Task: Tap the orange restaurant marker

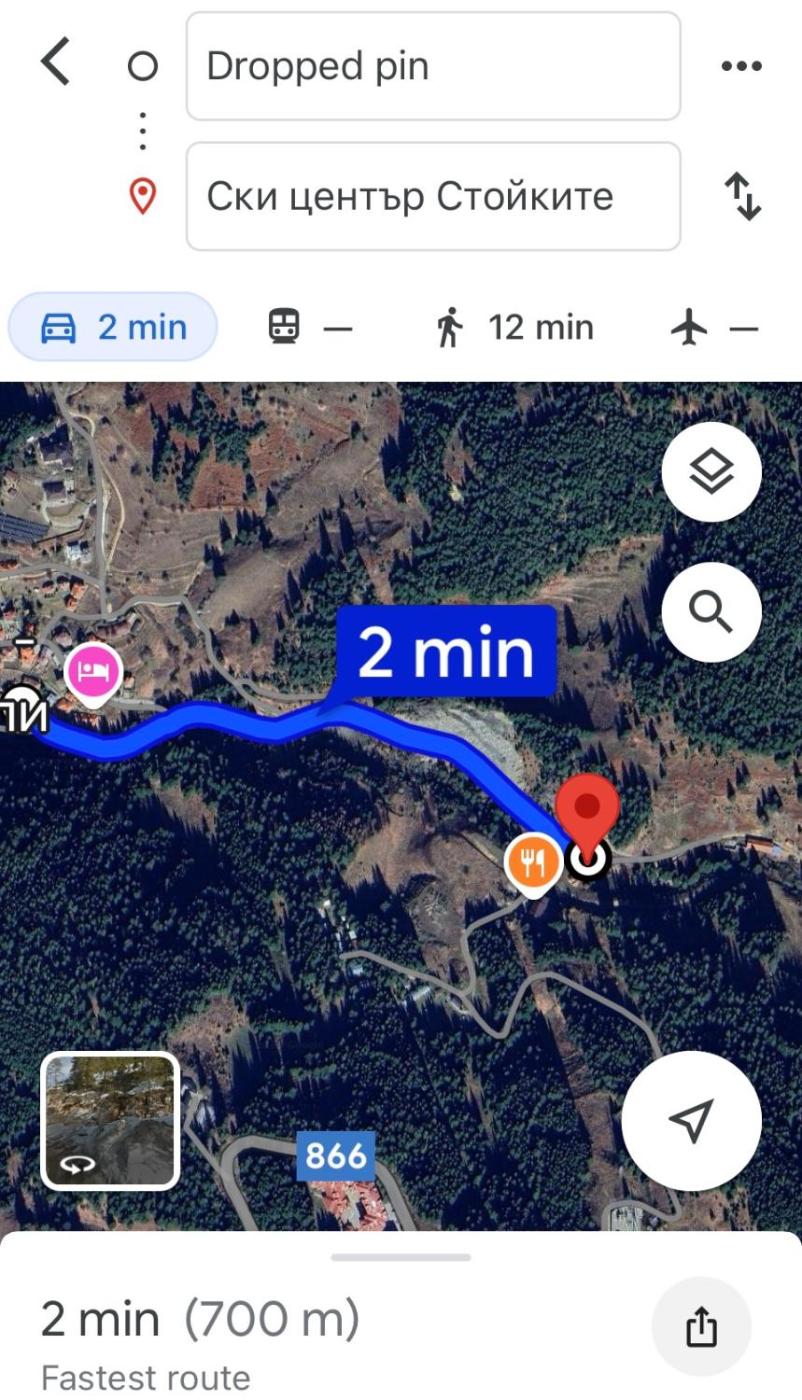Action: point(533,861)
